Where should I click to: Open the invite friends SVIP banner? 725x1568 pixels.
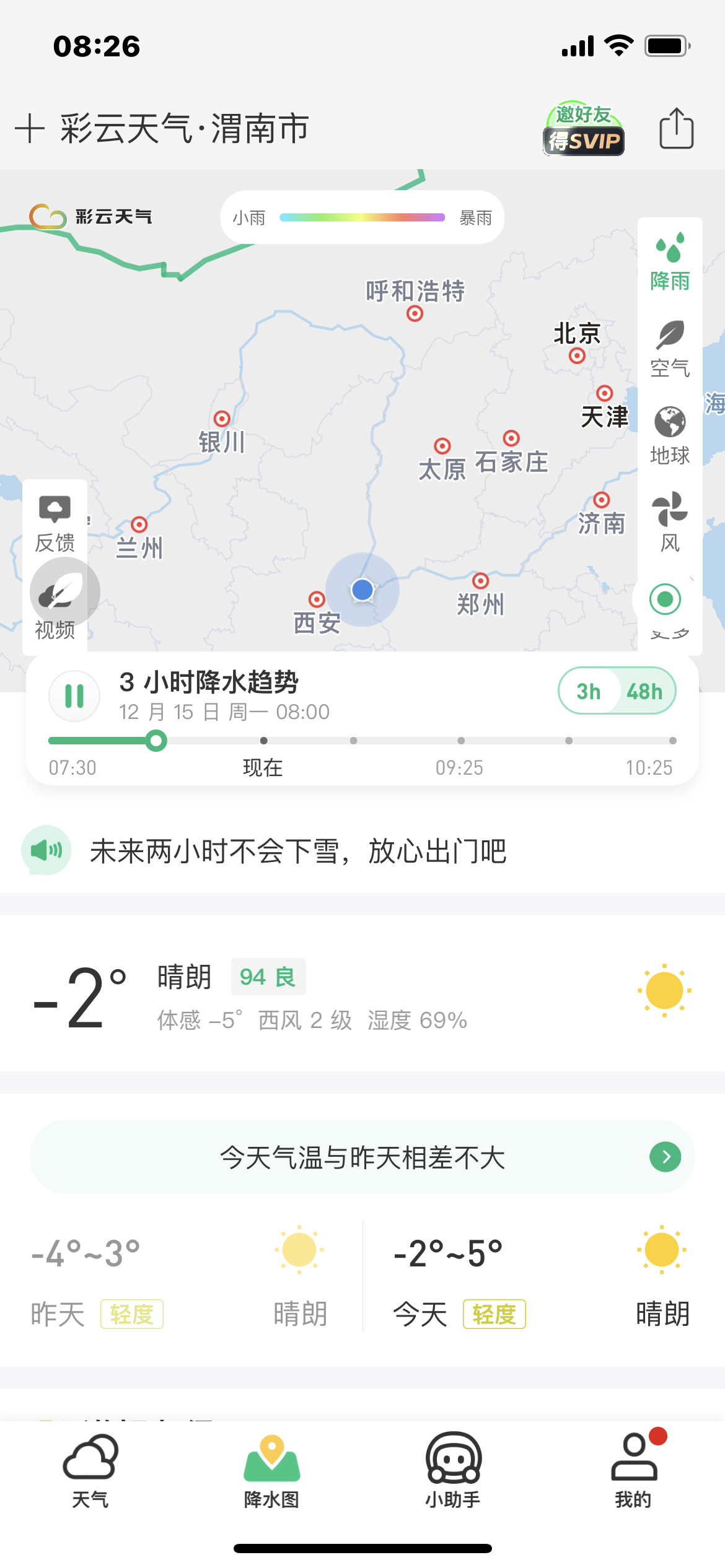(583, 129)
